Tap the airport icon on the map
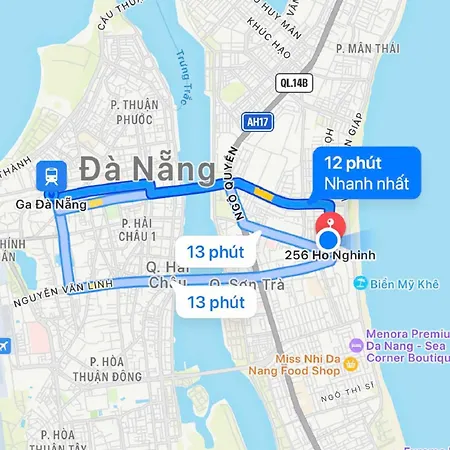450x450 pixels. click(5, 346)
